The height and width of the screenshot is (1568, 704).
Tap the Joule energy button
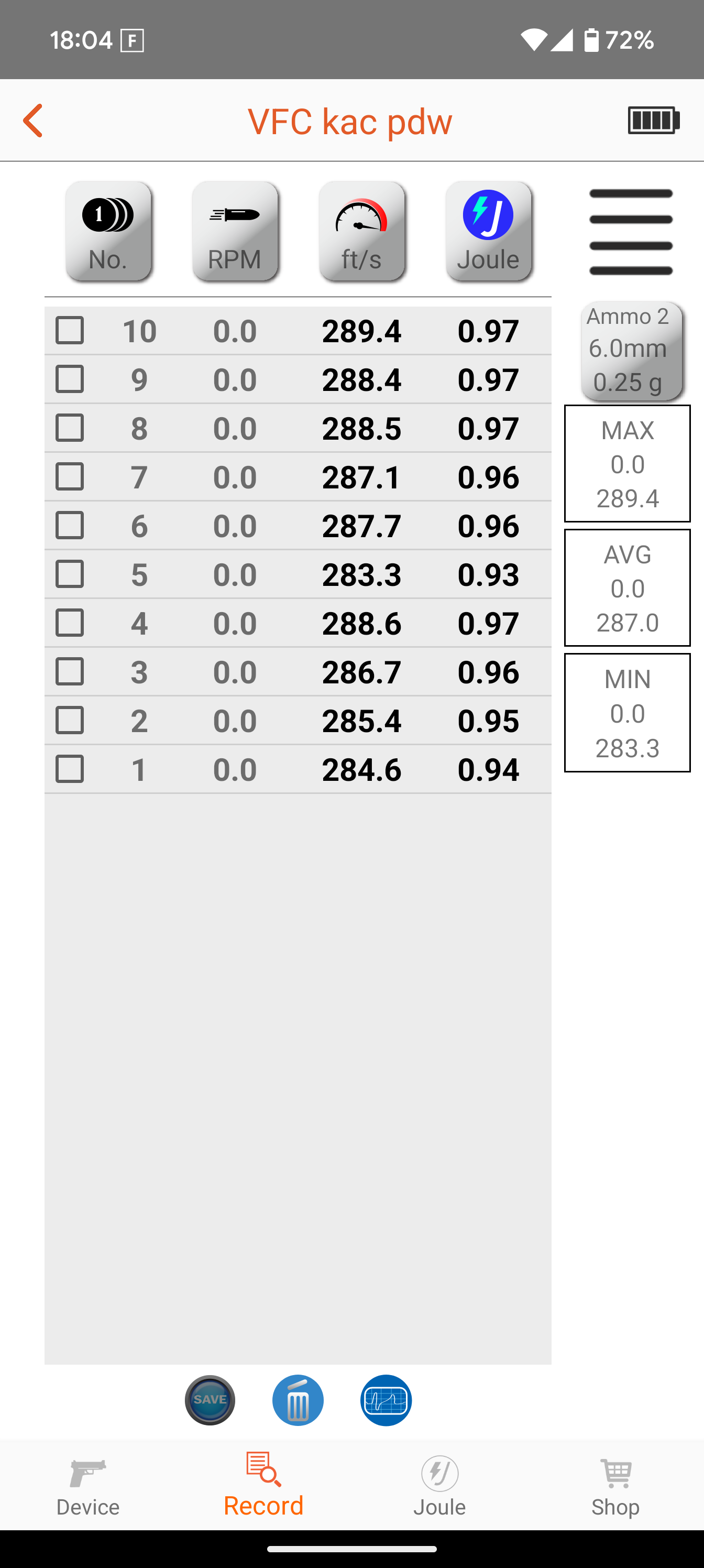tap(488, 231)
